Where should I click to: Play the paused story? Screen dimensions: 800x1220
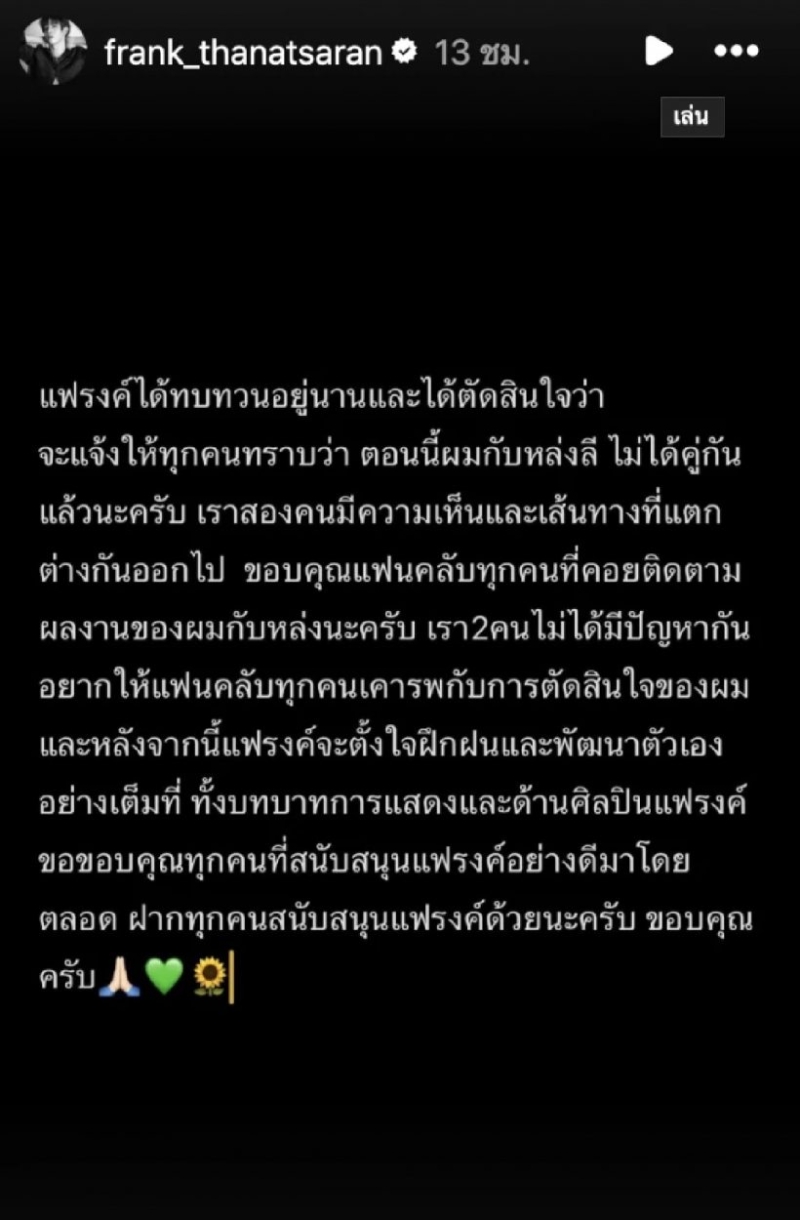pos(658,51)
